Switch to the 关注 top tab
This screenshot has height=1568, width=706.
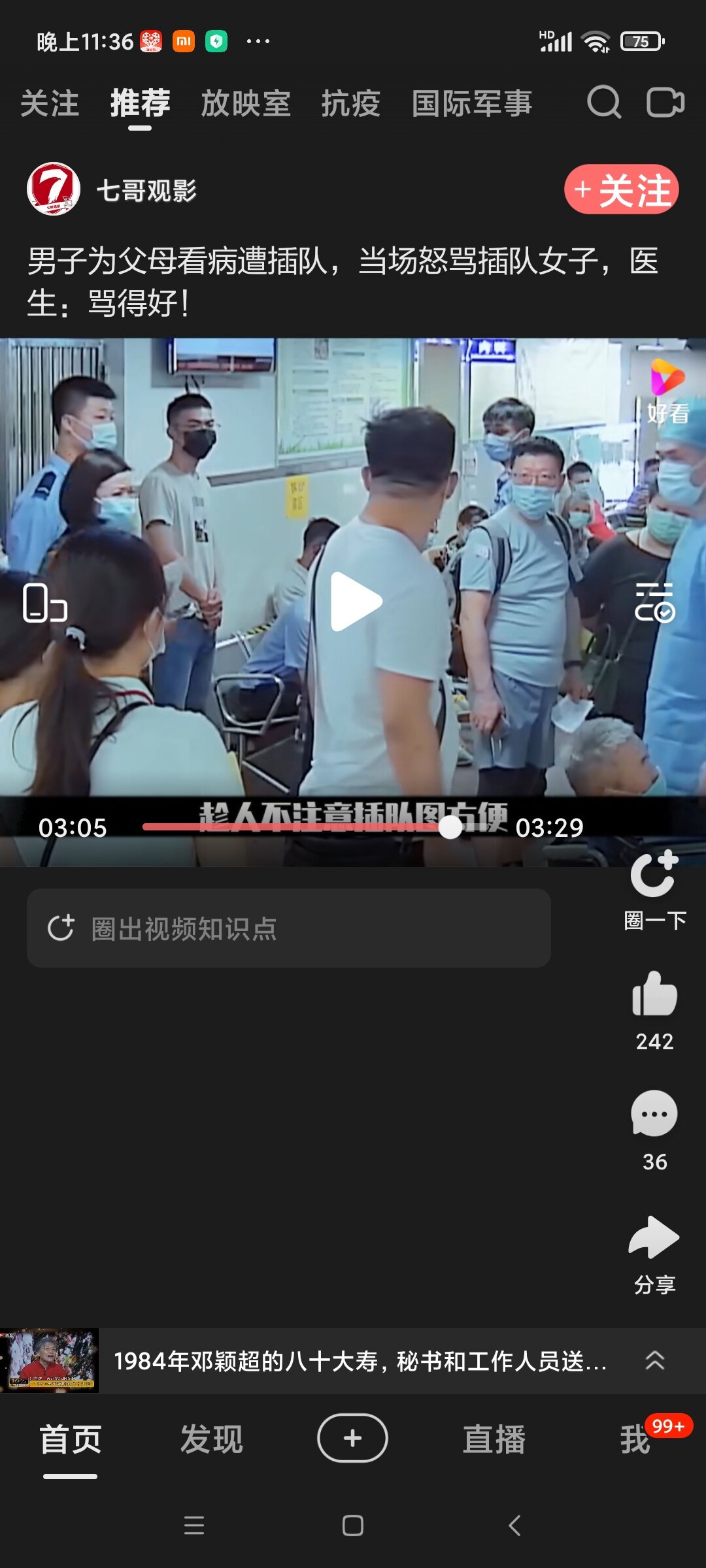[50, 104]
